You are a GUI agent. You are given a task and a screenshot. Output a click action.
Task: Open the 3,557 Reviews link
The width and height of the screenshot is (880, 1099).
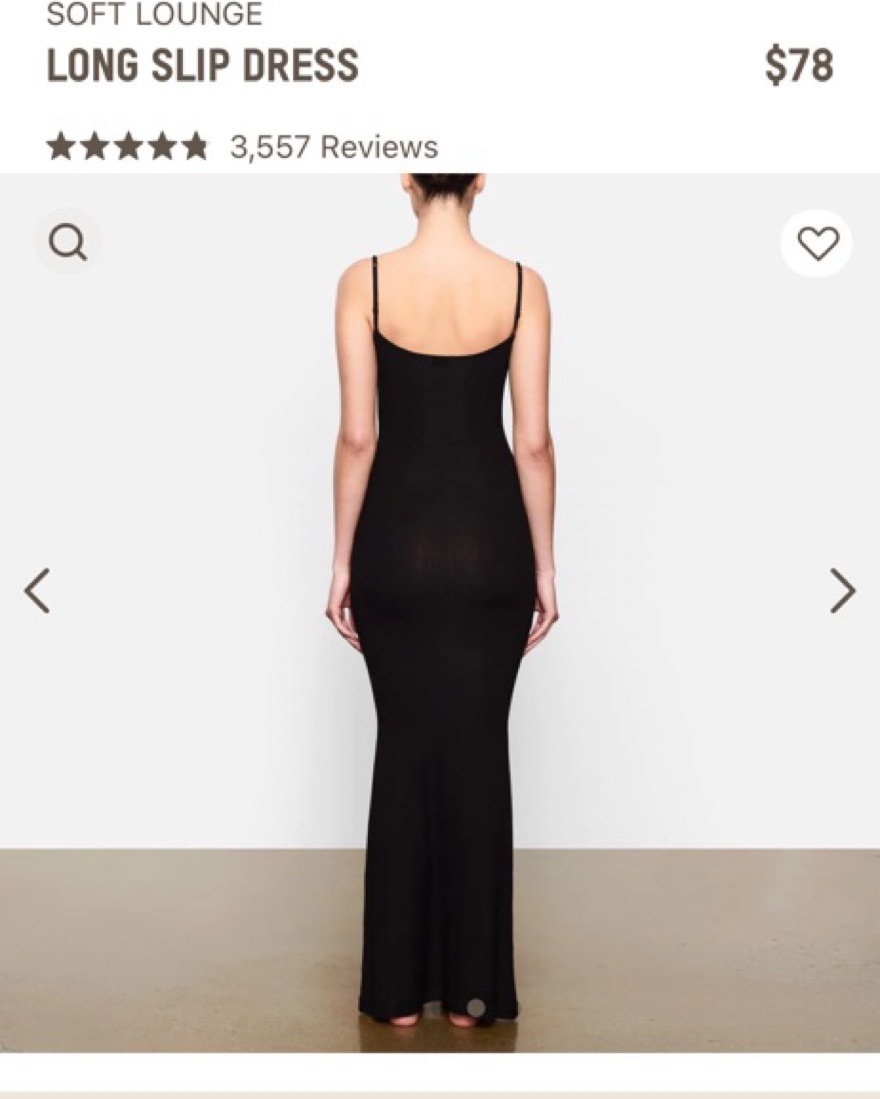[x=334, y=147]
